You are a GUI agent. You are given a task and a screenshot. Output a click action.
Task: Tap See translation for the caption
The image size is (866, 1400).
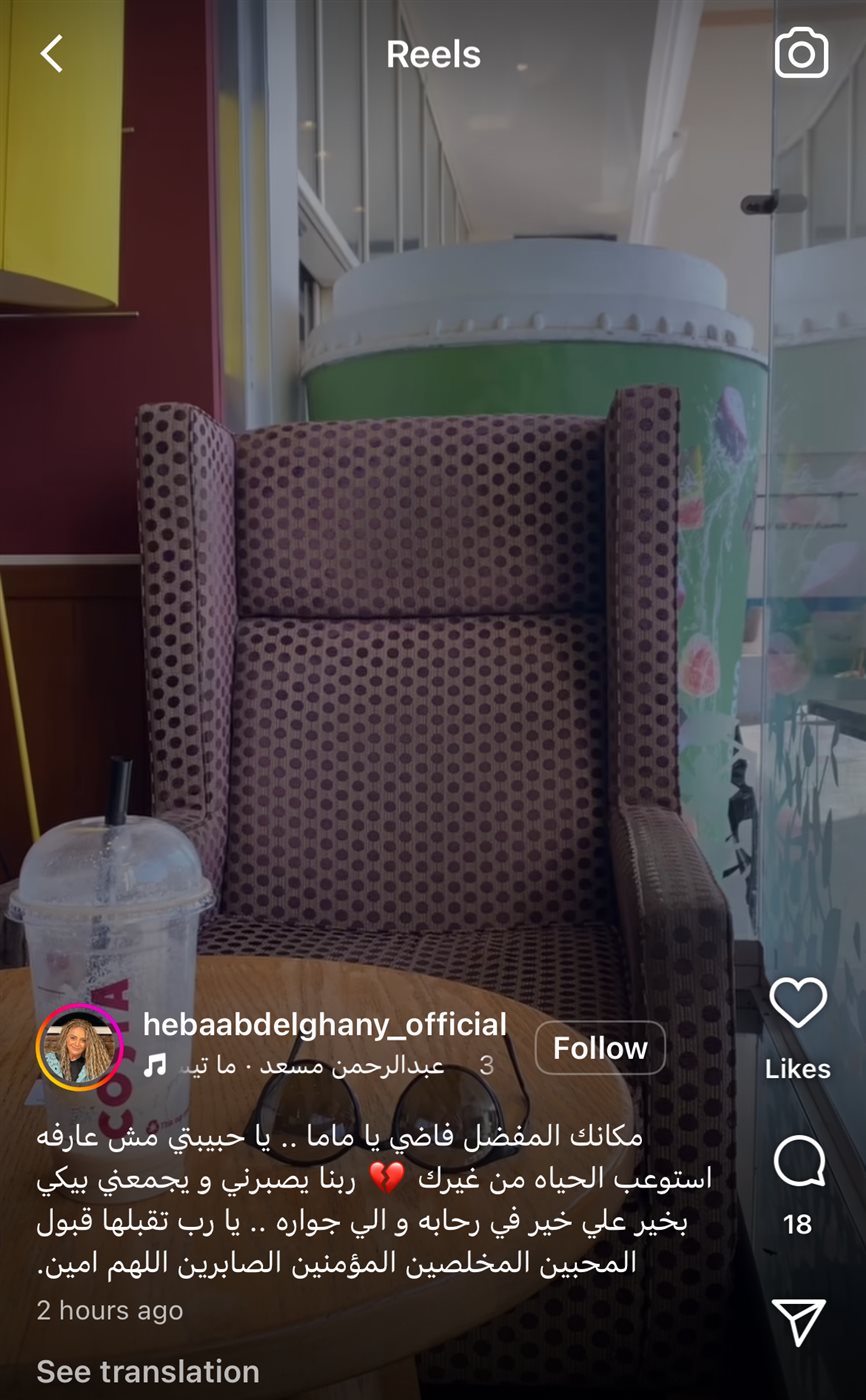click(148, 1371)
